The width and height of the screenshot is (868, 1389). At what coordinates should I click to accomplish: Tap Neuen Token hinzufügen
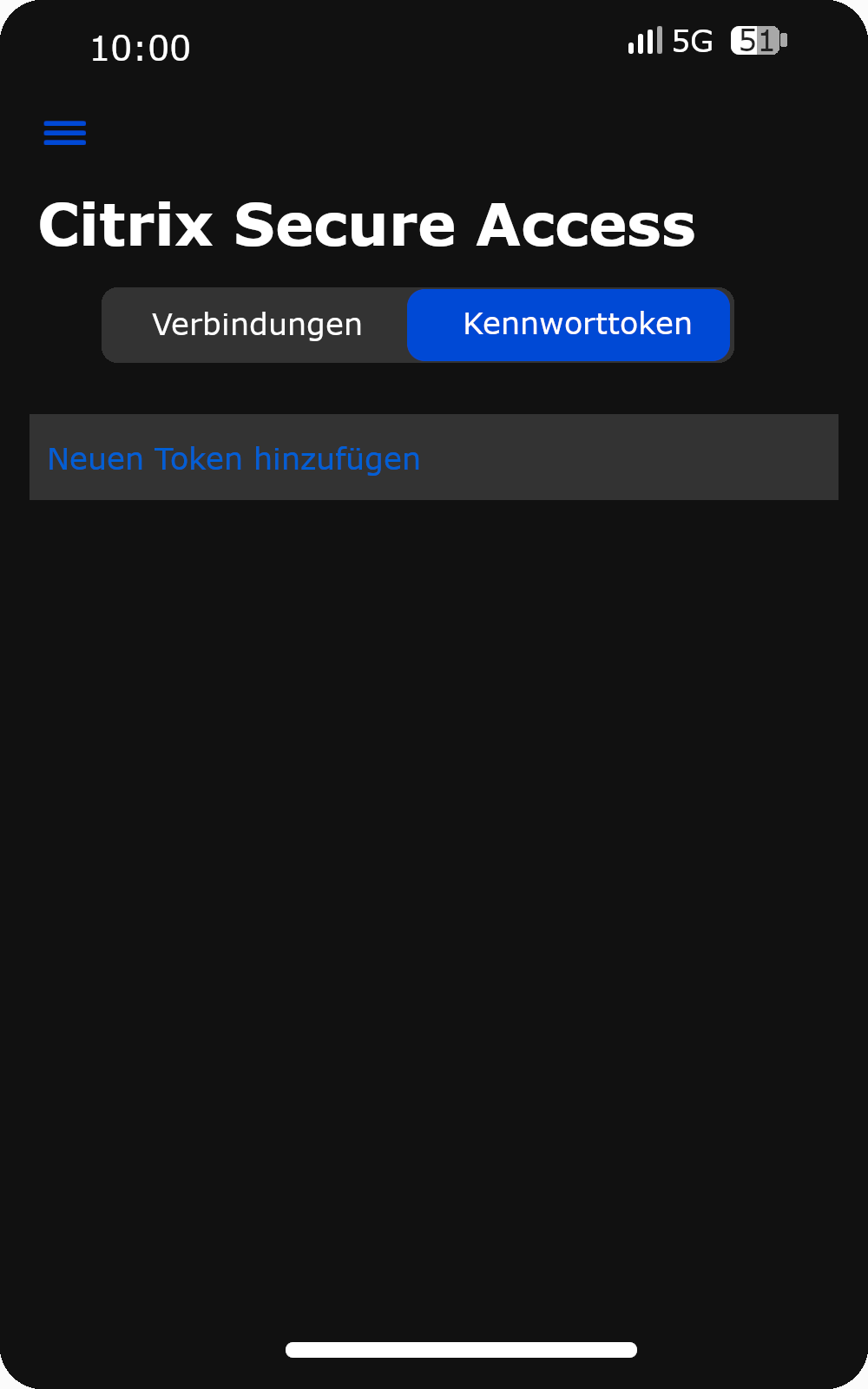pos(234,458)
